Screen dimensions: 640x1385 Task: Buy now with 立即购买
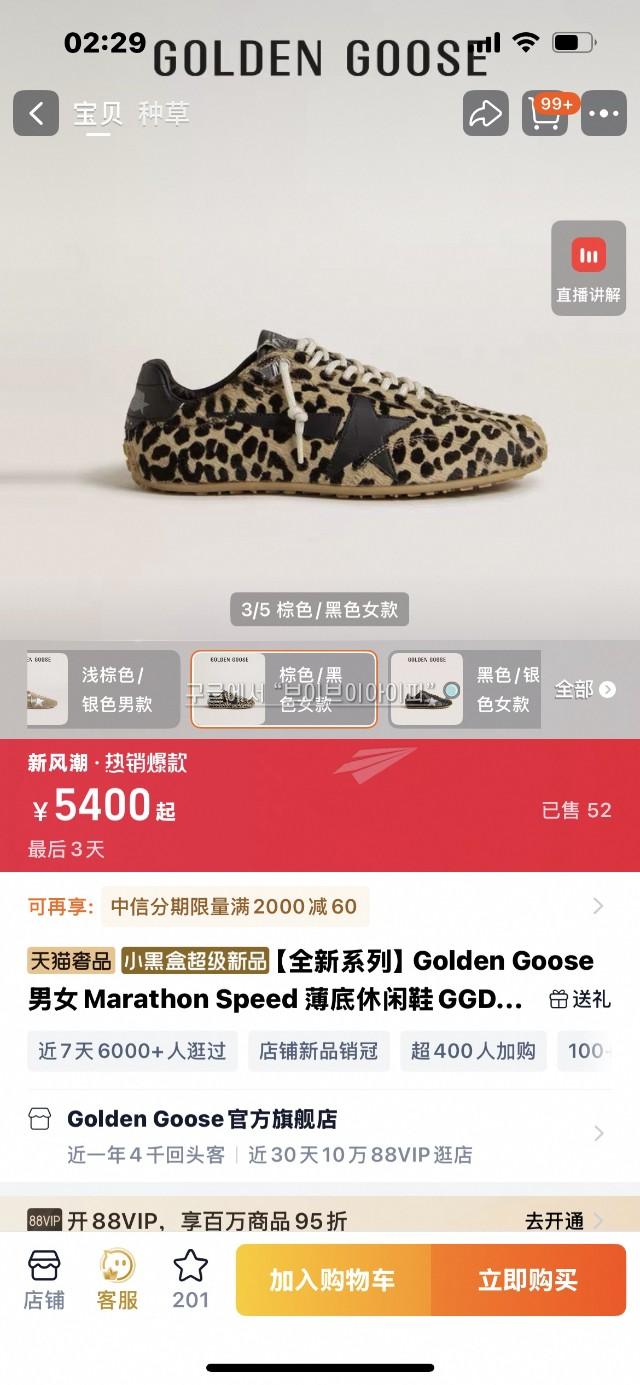click(527, 1280)
